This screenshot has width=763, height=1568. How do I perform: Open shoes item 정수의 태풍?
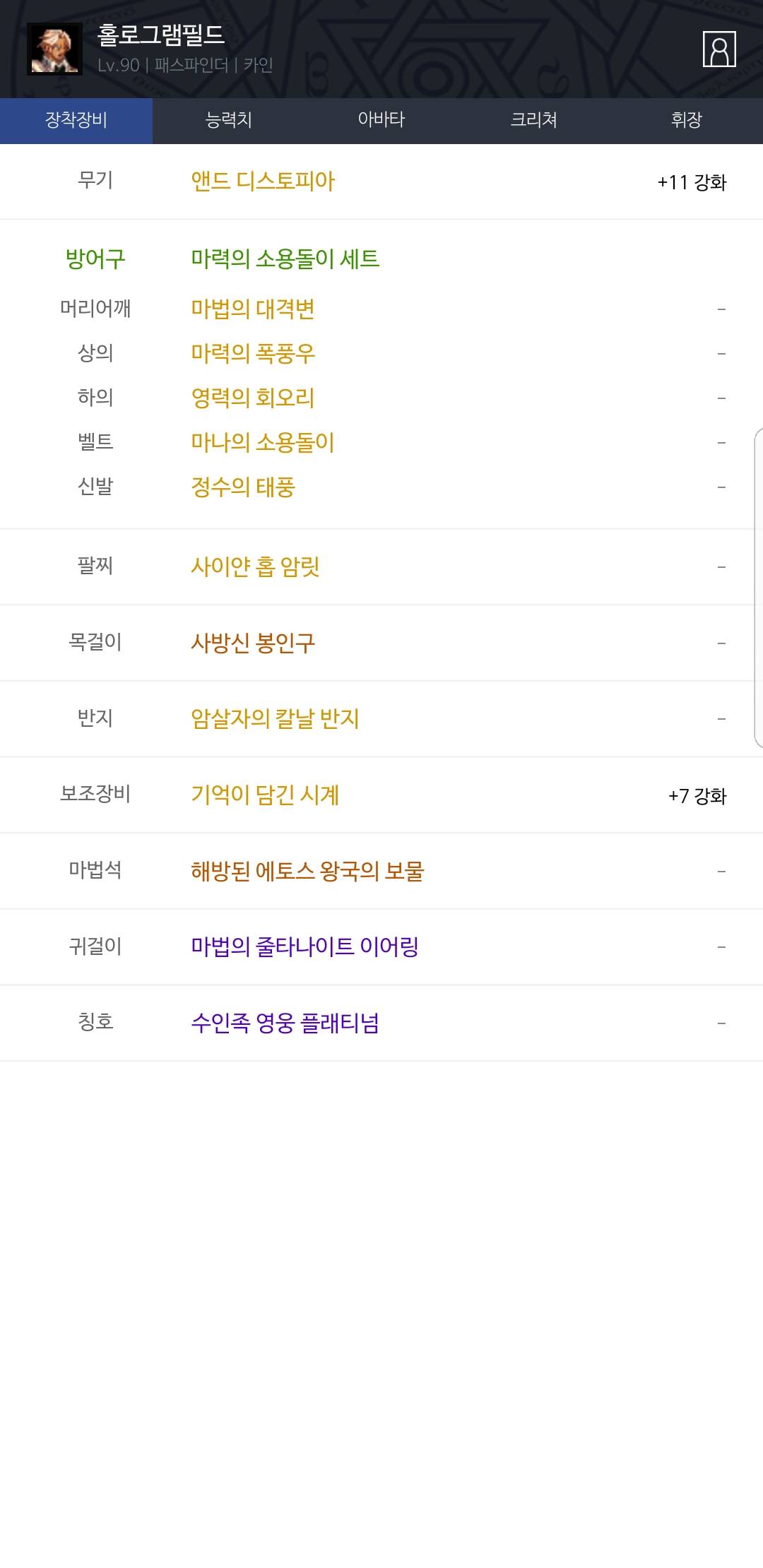243,487
